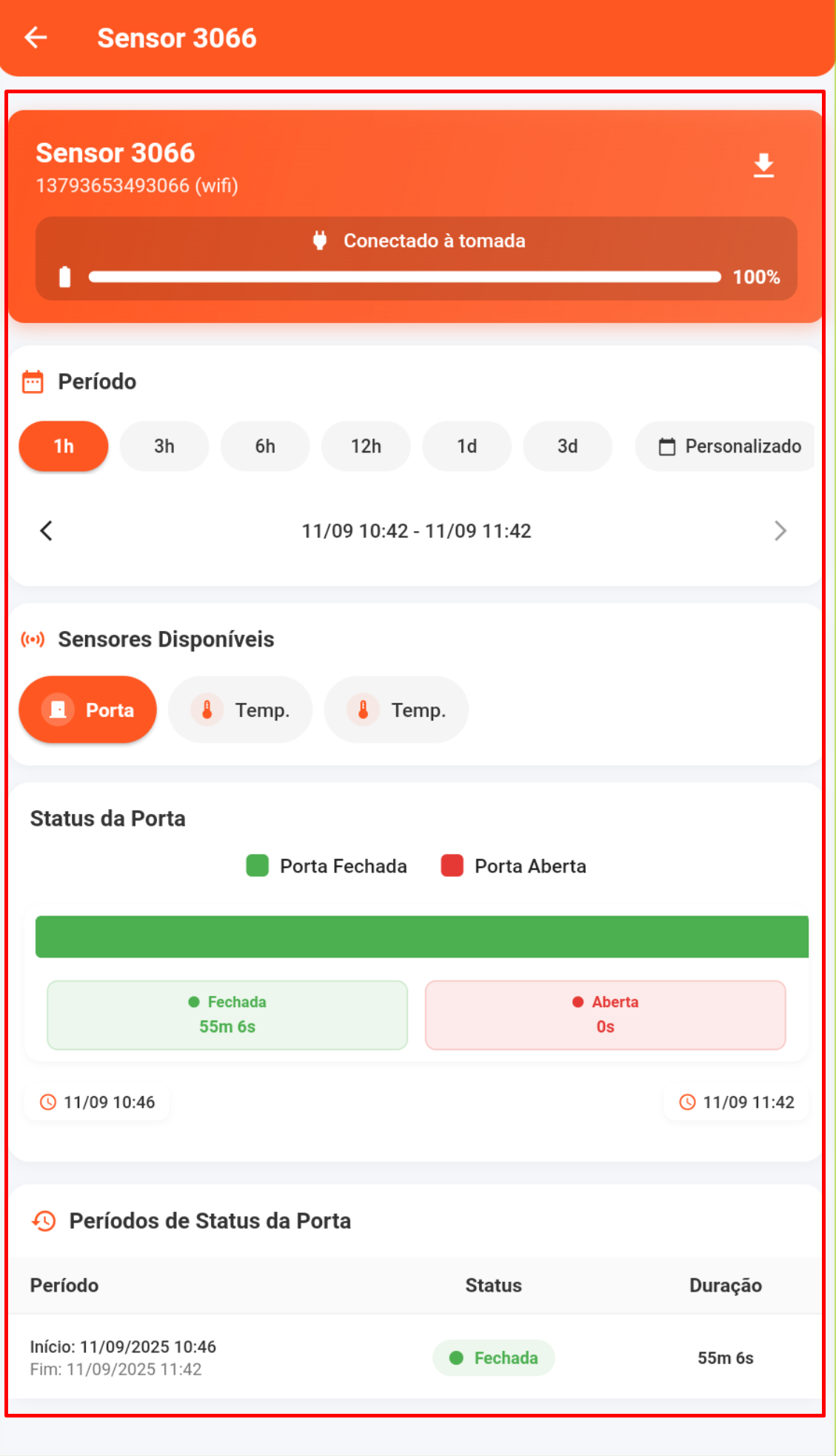Viewport: 836px width, 1456px height.
Task: Select the 1d period chip
Action: [x=467, y=447]
